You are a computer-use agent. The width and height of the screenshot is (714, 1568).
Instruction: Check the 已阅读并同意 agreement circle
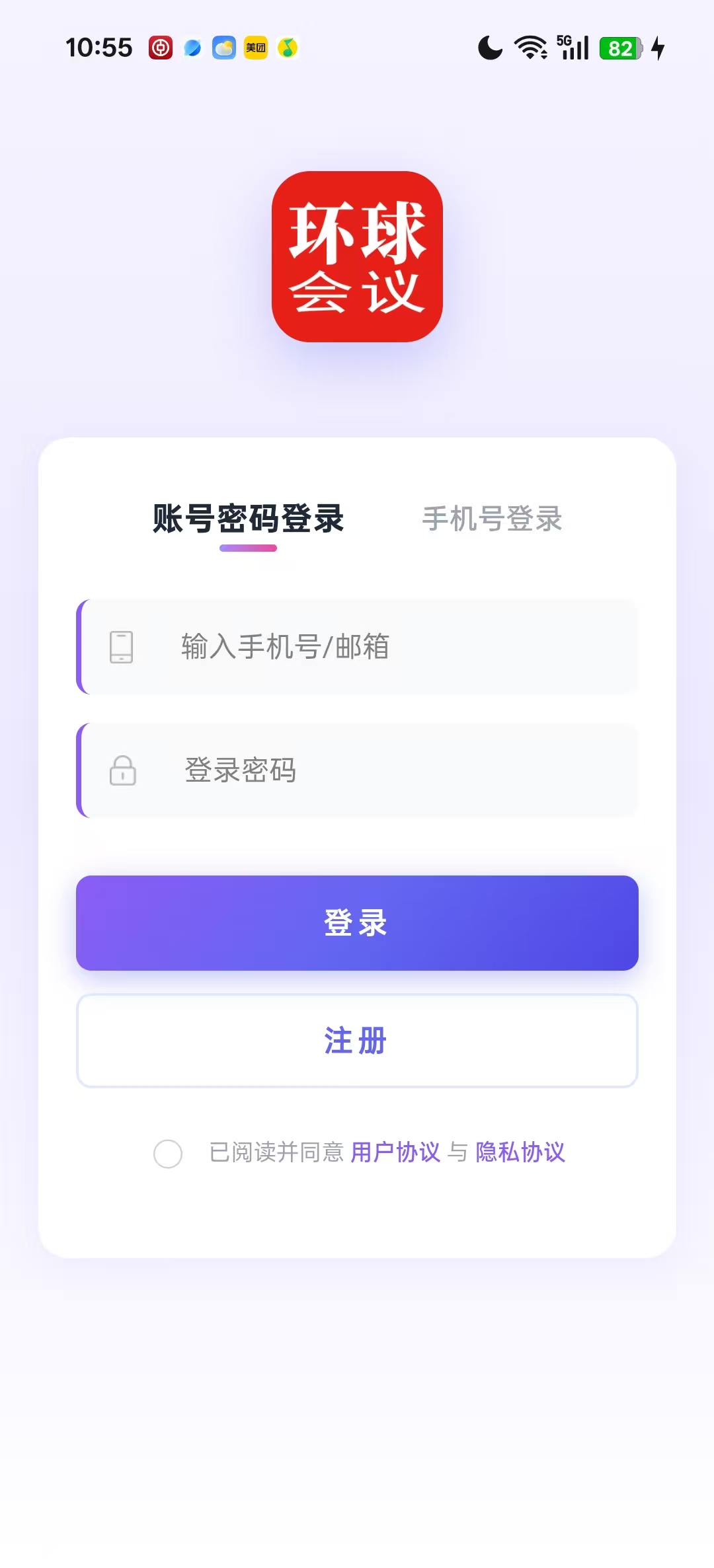click(x=168, y=1154)
